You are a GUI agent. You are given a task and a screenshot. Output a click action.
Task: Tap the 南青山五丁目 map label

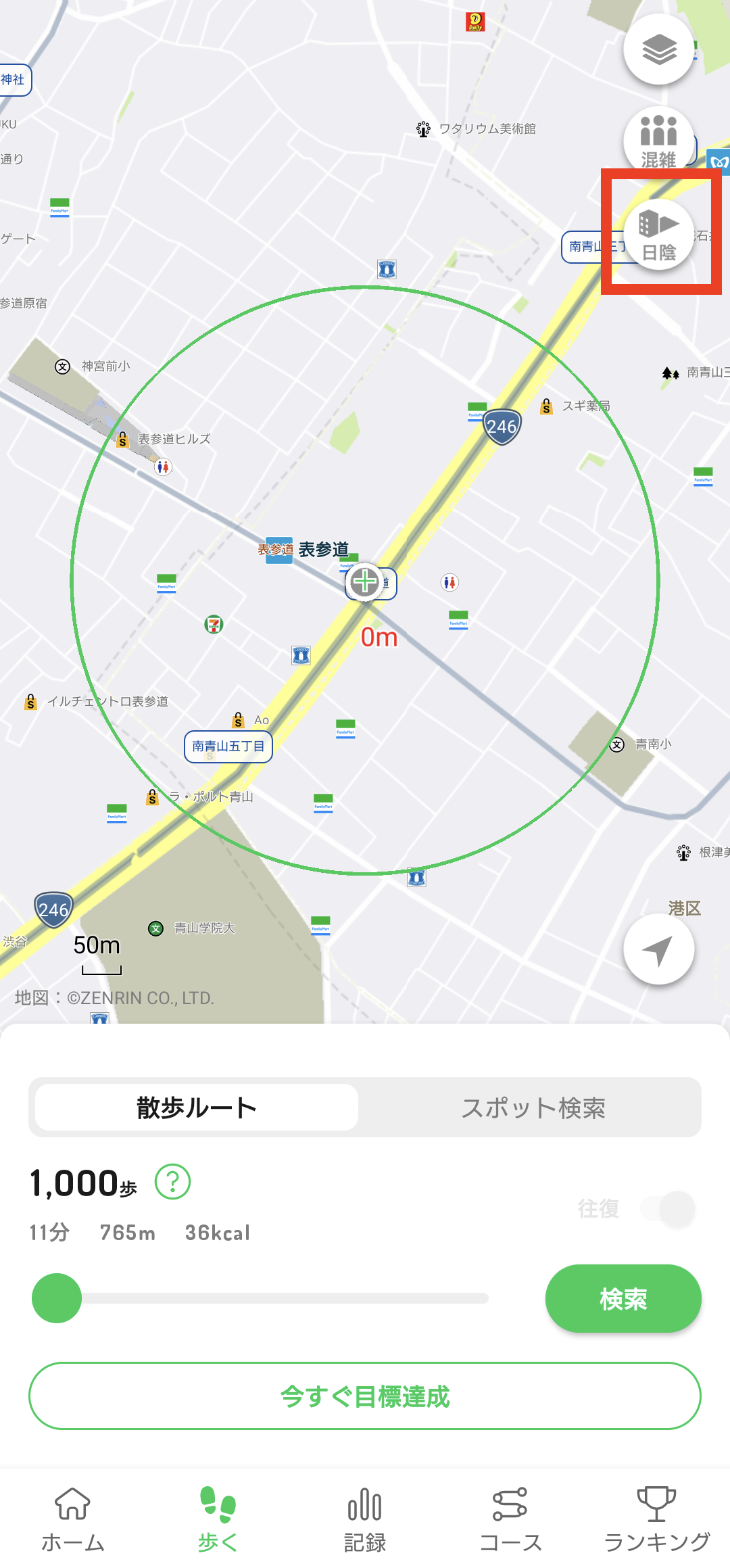(x=228, y=746)
